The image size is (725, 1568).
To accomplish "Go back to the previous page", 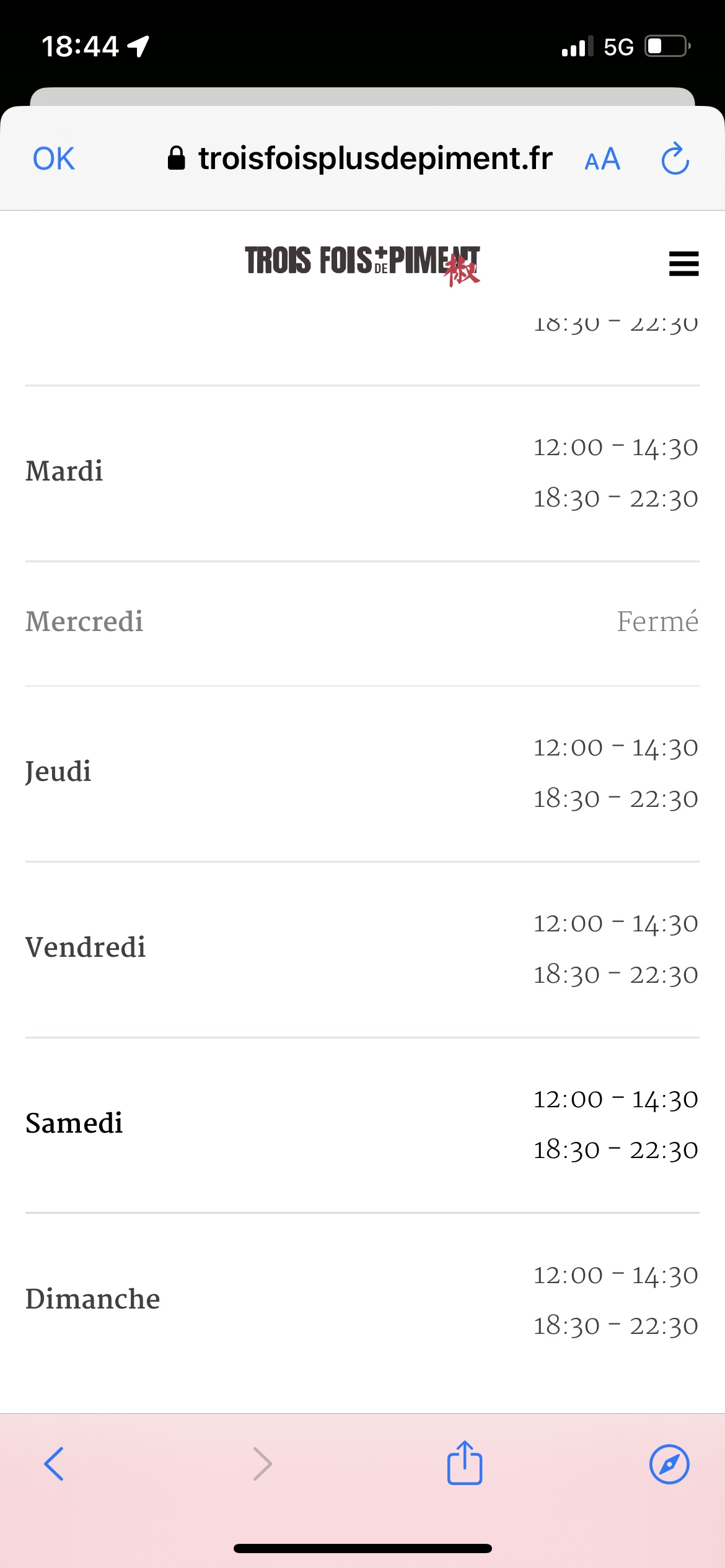I will (54, 1464).
